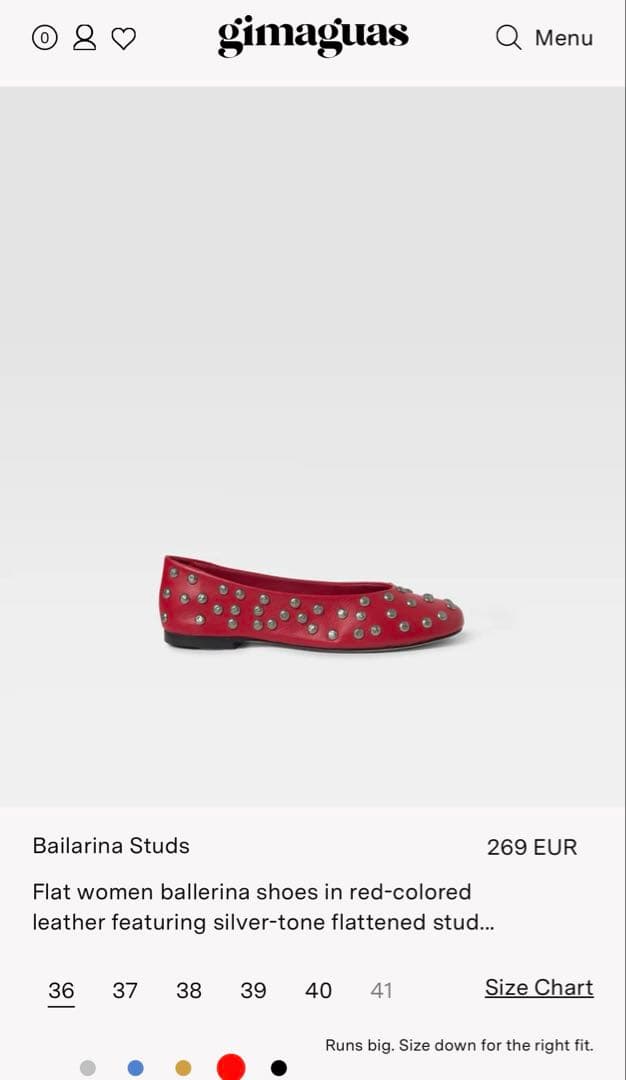Select size 37
This screenshot has height=1080, width=626.
click(125, 990)
